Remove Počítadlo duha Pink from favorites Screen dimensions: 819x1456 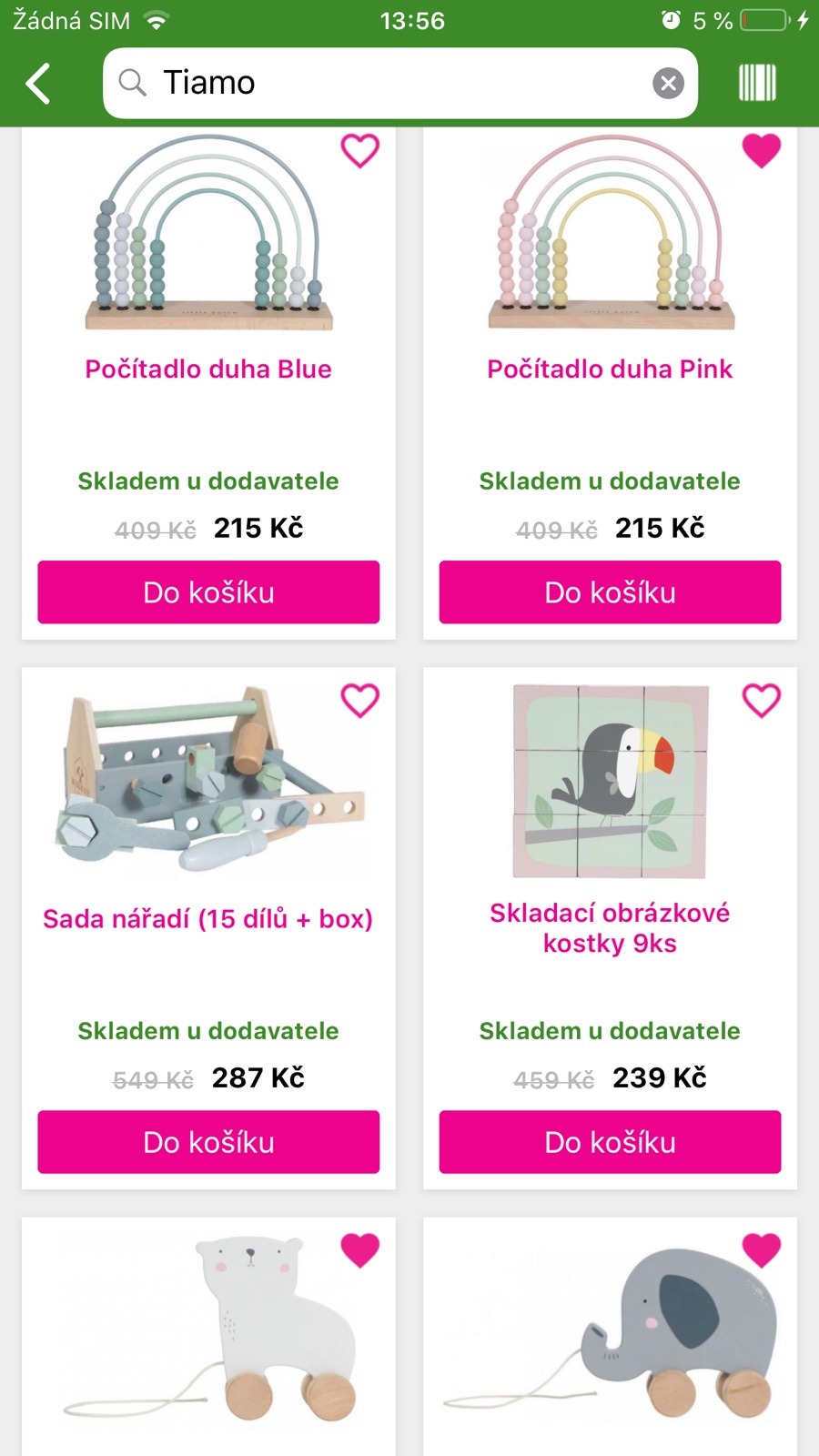pyautogui.click(x=761, y=150)
